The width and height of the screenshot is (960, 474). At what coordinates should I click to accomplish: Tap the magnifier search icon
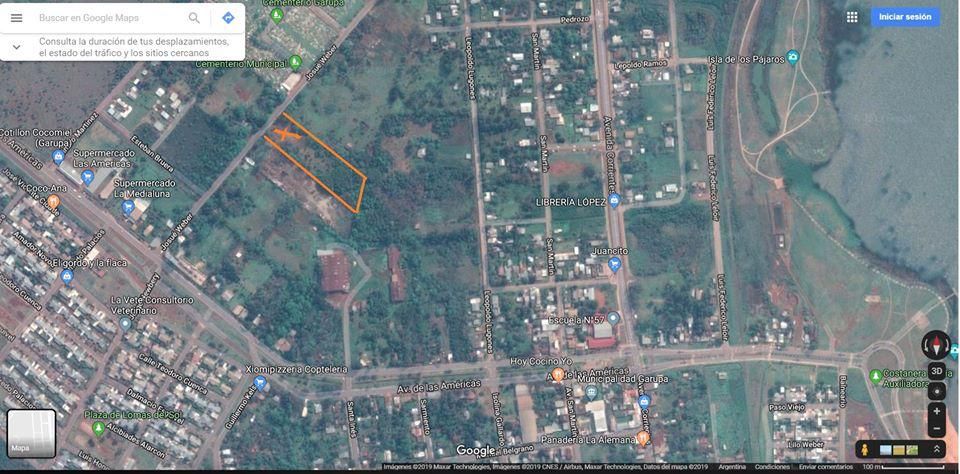pos(194,18)
